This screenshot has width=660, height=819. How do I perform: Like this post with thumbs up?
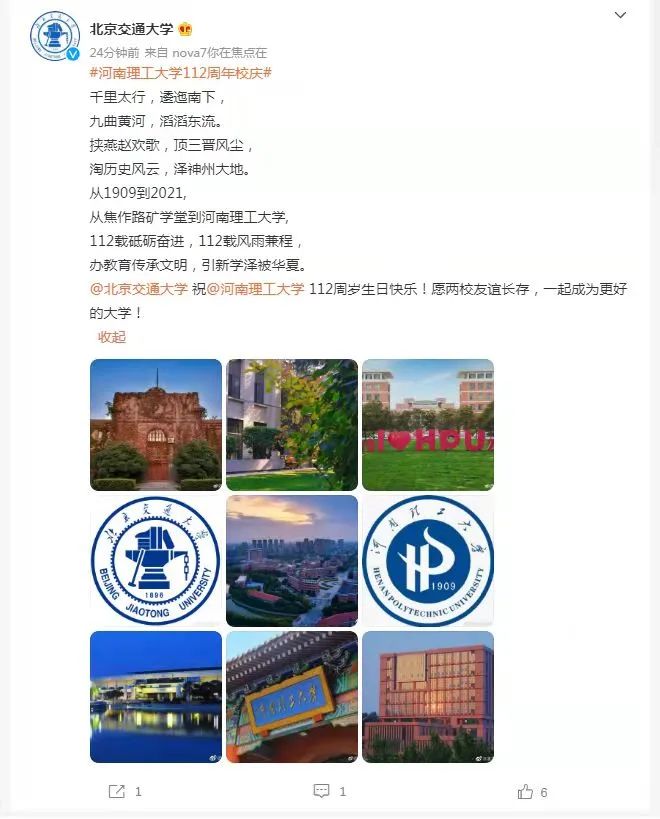[531, 791]
